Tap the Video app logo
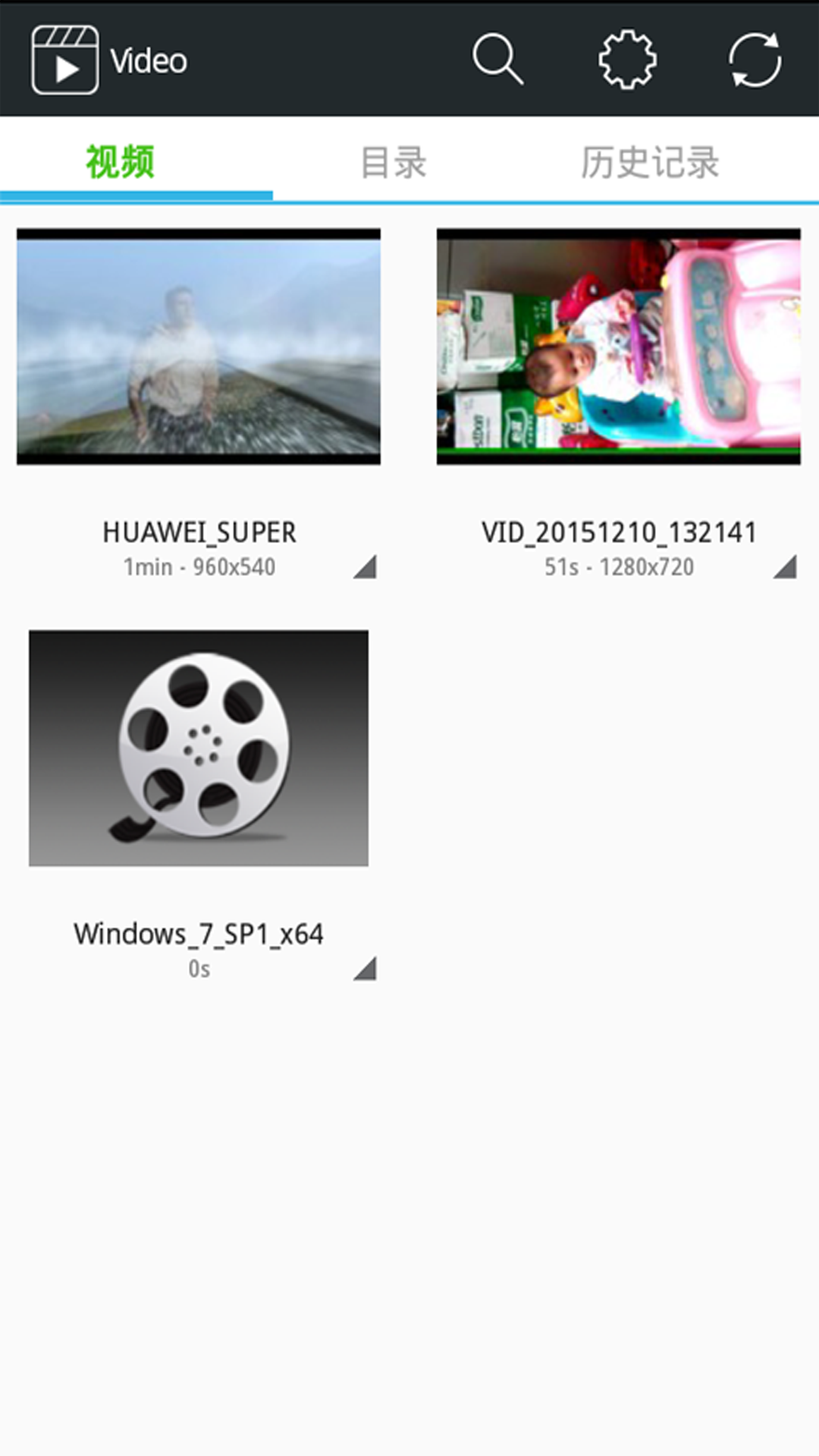The width and height of the screenshot is (819, 1456). (65, 60)
